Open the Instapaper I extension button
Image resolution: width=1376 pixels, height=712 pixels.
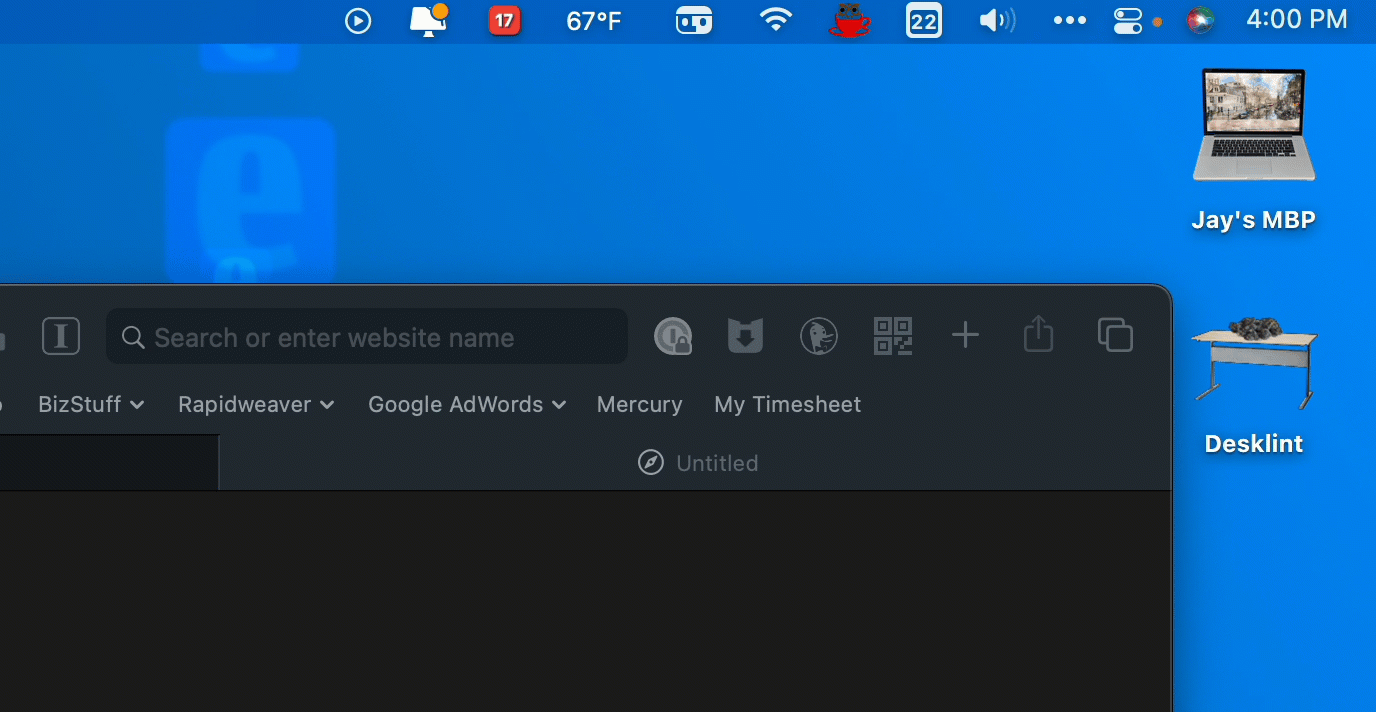click(x=61, y=336)
